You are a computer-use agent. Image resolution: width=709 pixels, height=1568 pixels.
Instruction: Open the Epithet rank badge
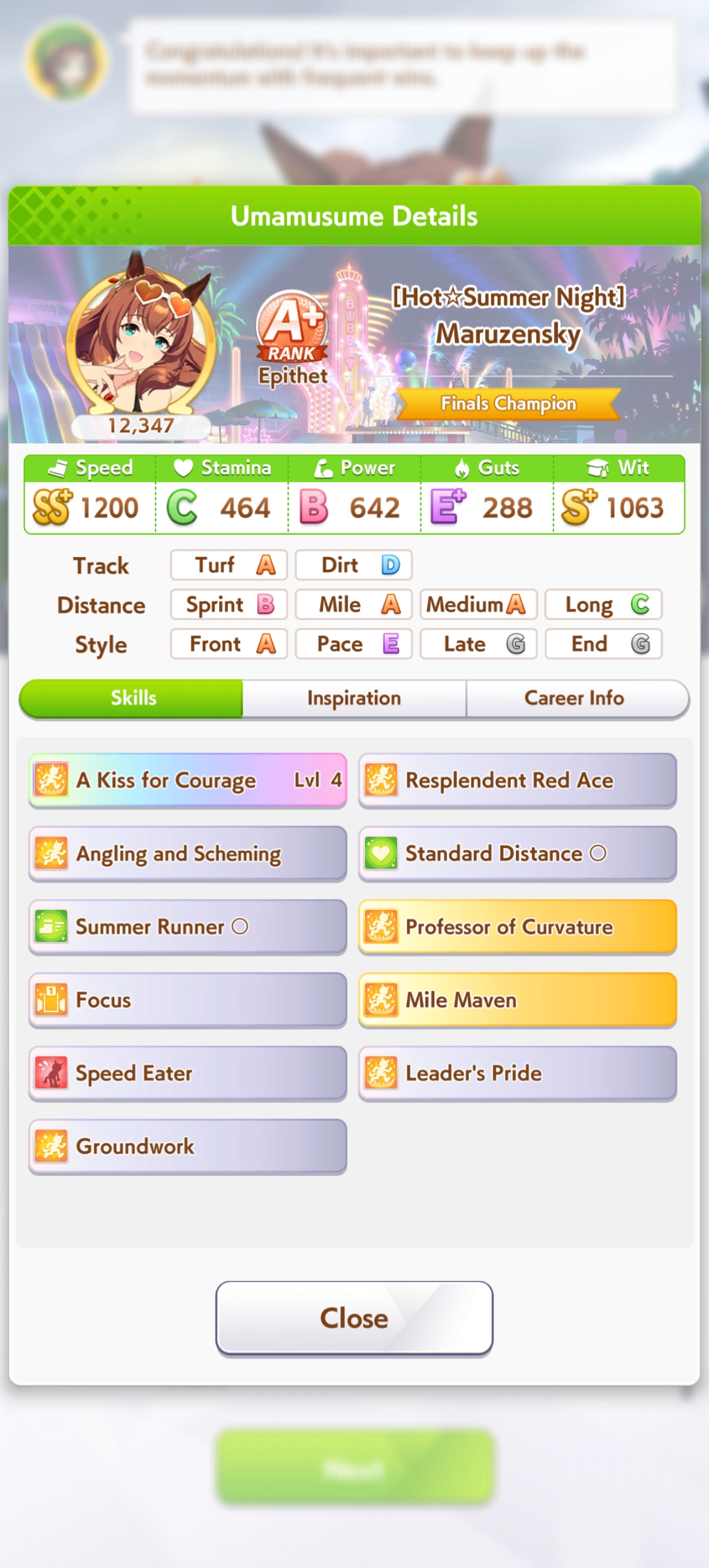(x=292, y=338)
